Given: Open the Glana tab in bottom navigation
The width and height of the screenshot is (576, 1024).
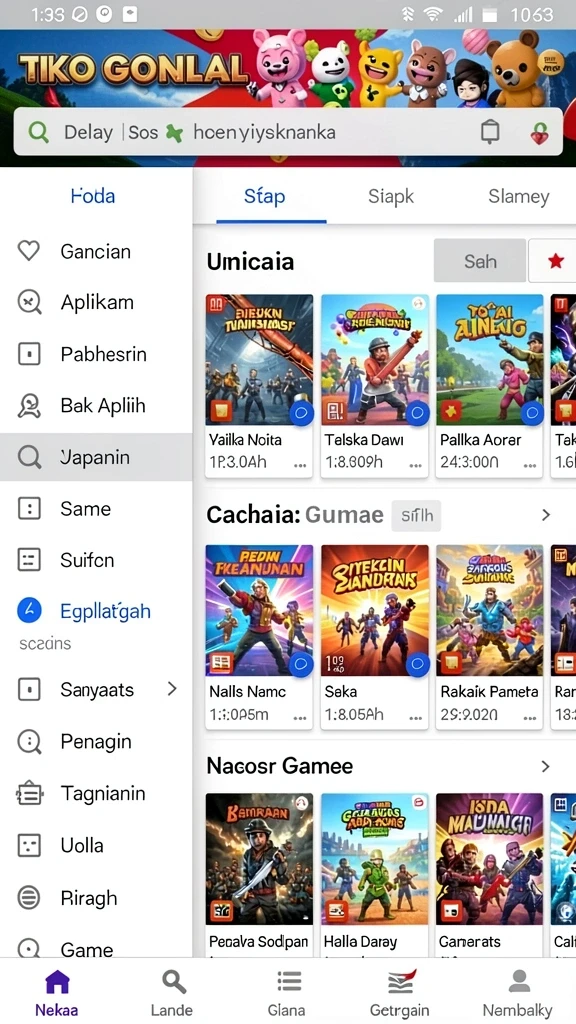Looking at the screenshot, I should [x=287, y=993].
